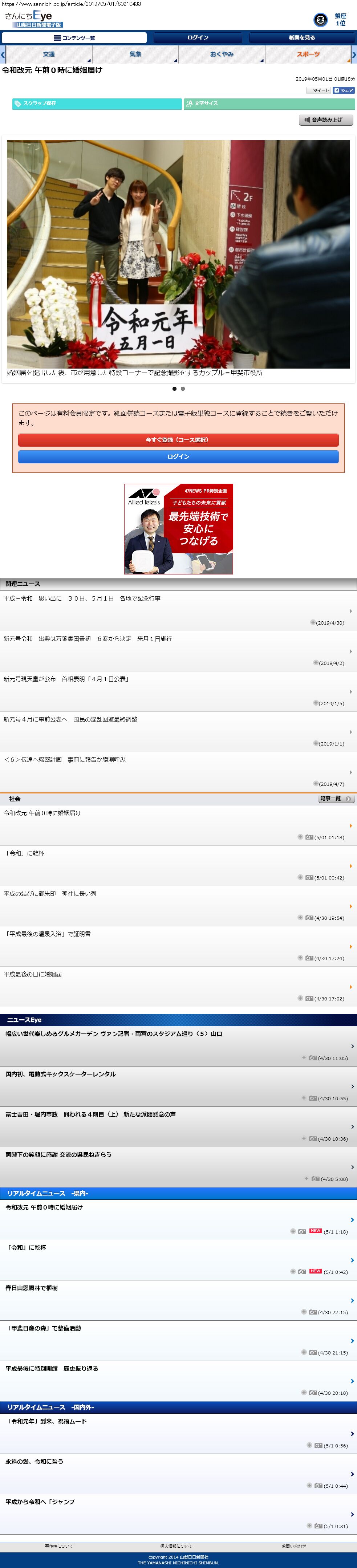View the second photo via page dot
Image resolution: width=357 pixels, height=1568 pixels.
coord(183,388)
